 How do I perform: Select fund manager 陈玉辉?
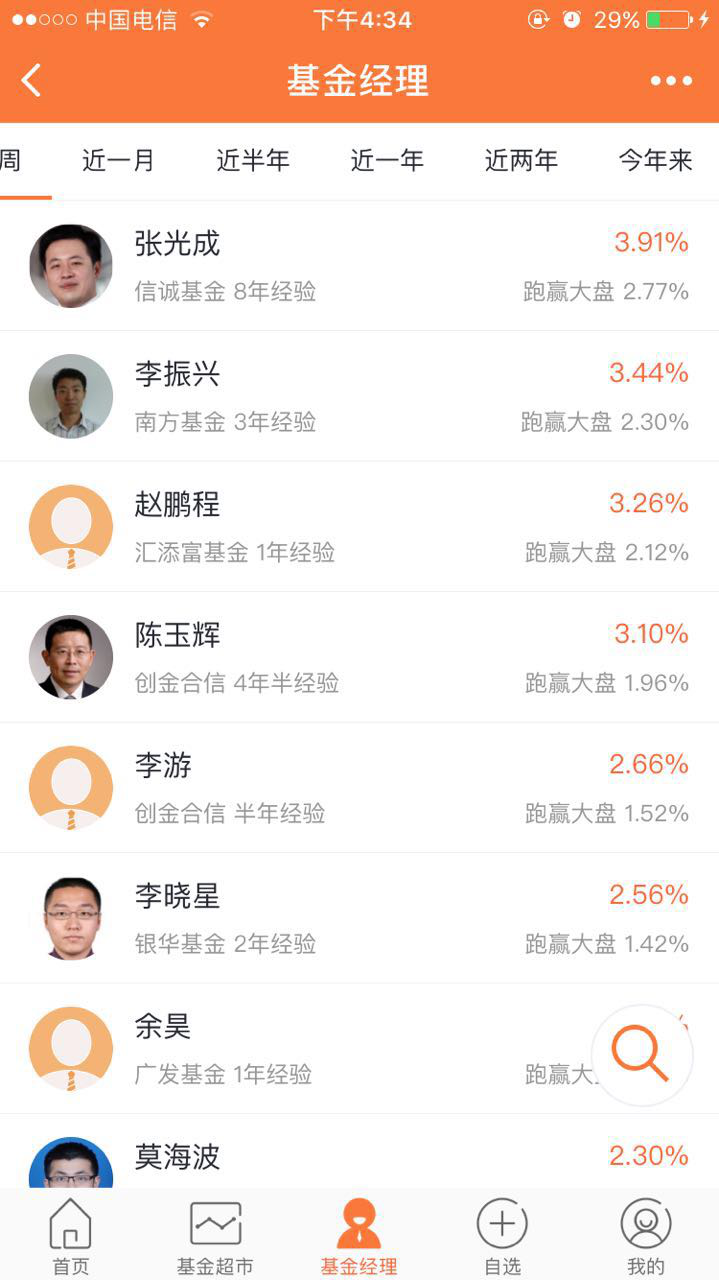pyautogui.click(x=178, y=636)
